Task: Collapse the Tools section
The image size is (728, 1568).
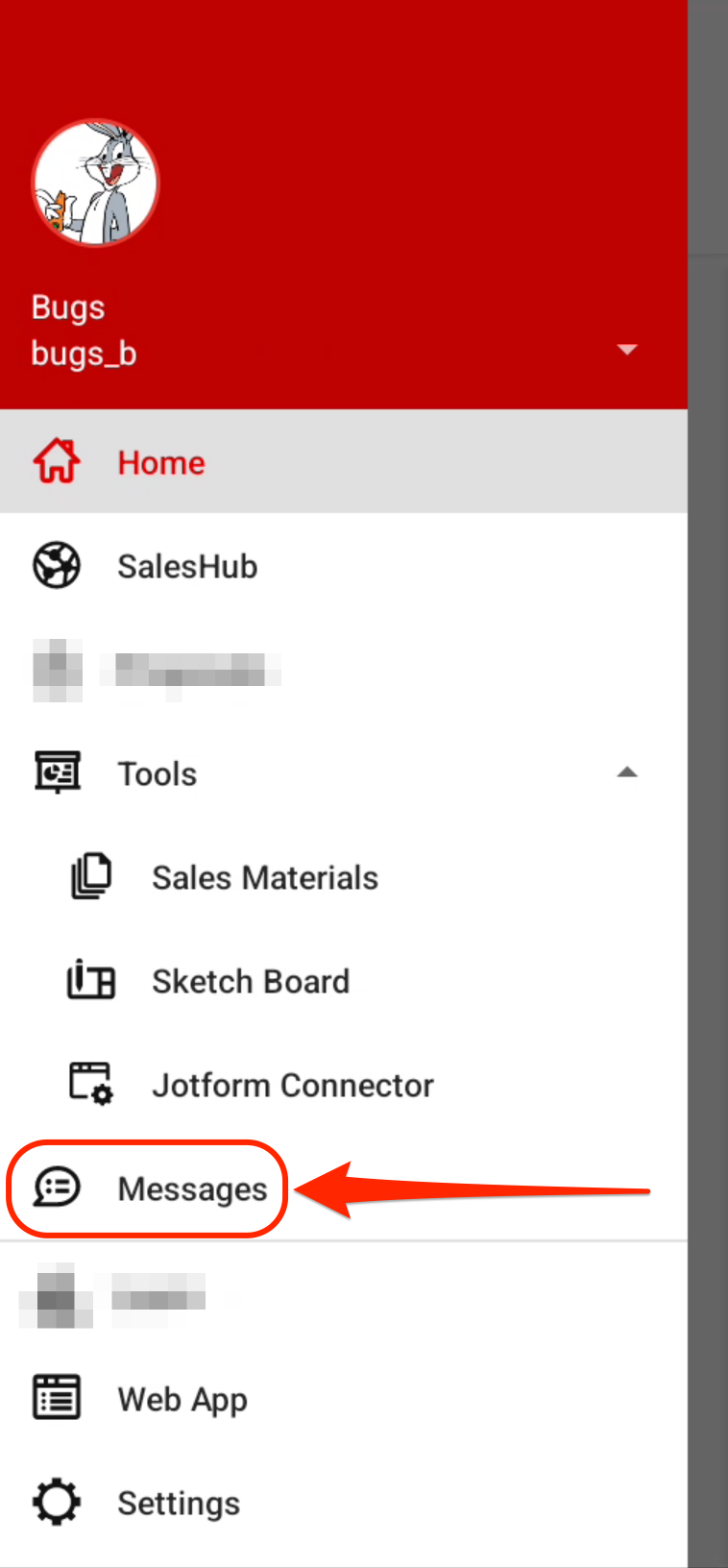Action: pos(626,772)
